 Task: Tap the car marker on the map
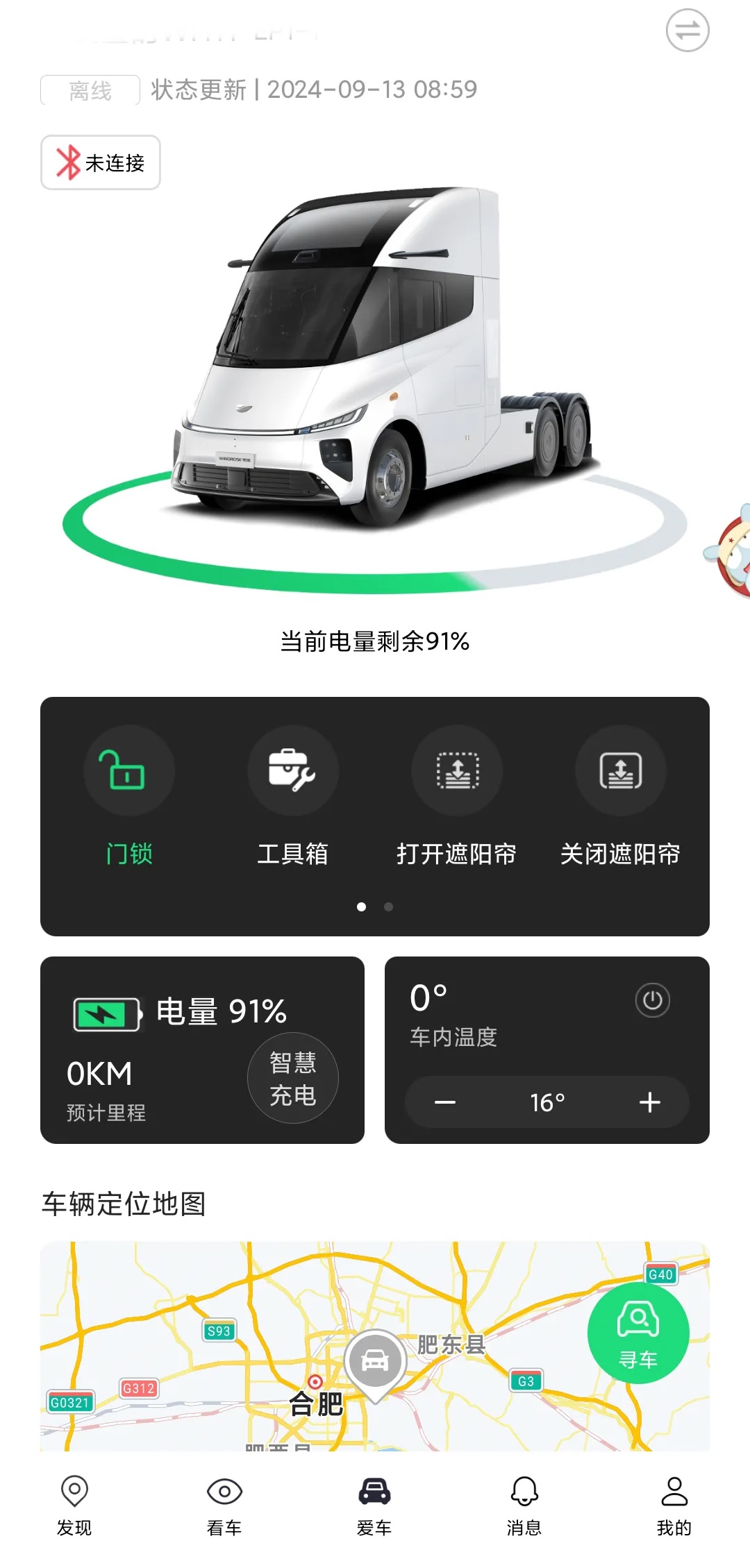(x=375, y=1362)
